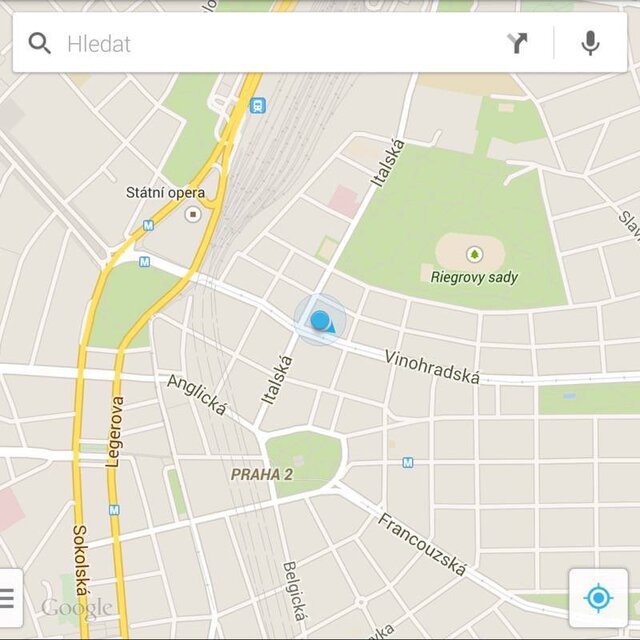Screen dimensions: 640x640
Task: Select the Státní opera place marker
Action: [x=193, y=213]
